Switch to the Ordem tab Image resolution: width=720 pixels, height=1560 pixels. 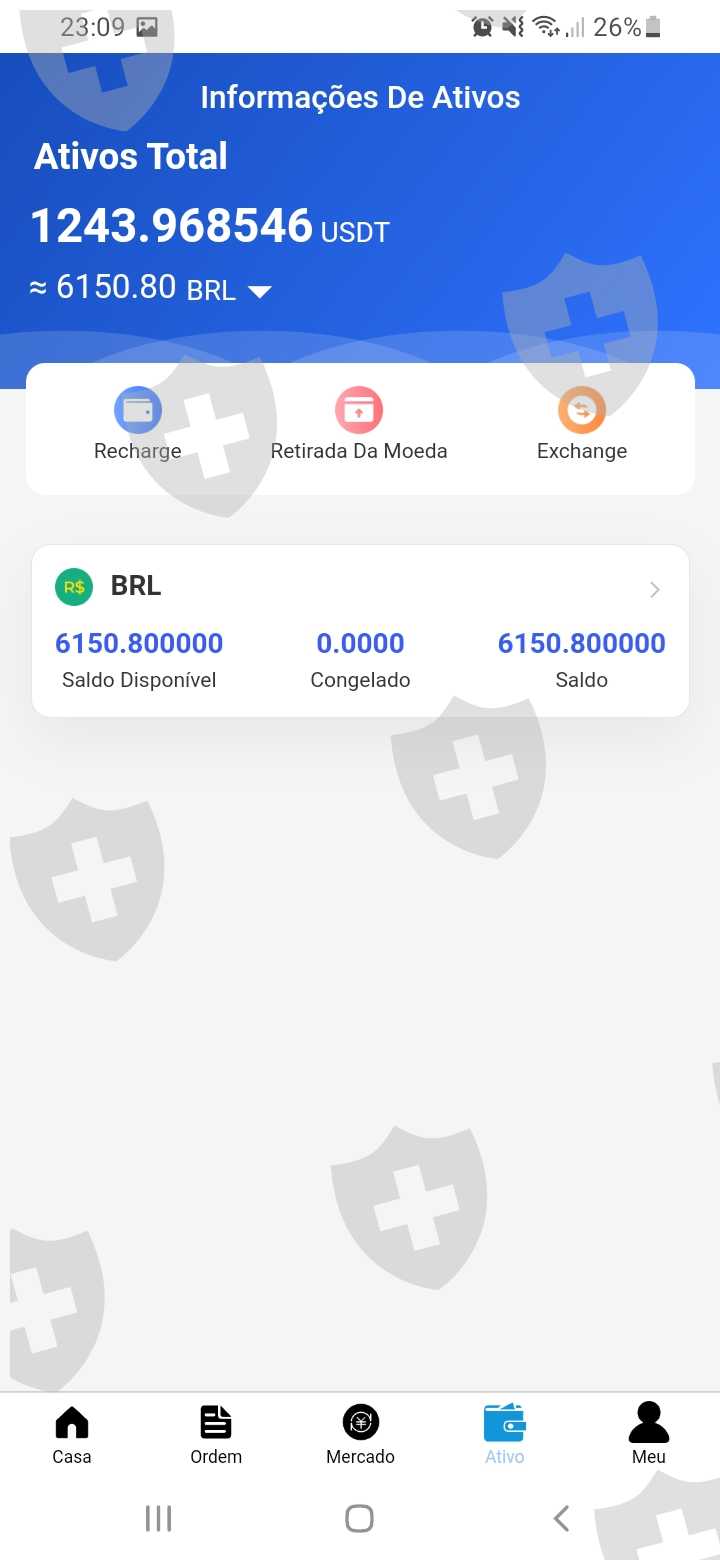tap(216, 1435)
